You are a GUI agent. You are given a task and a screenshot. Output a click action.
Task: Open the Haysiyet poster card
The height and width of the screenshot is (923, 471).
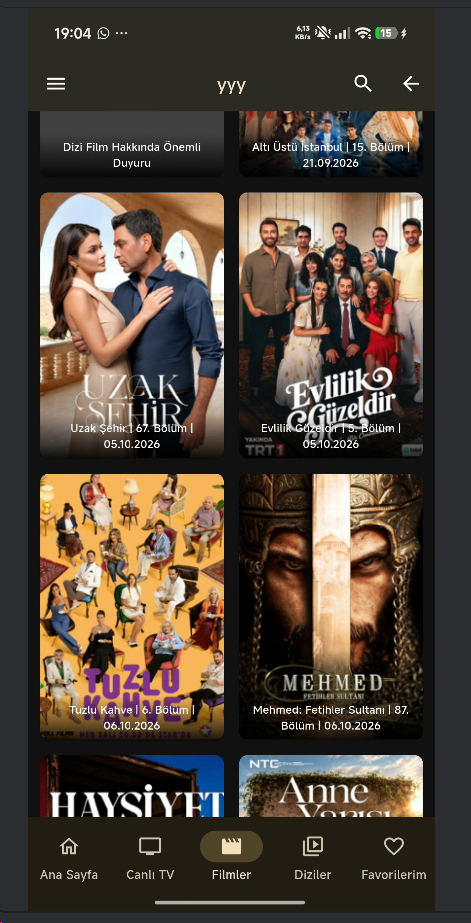point(132,786)
